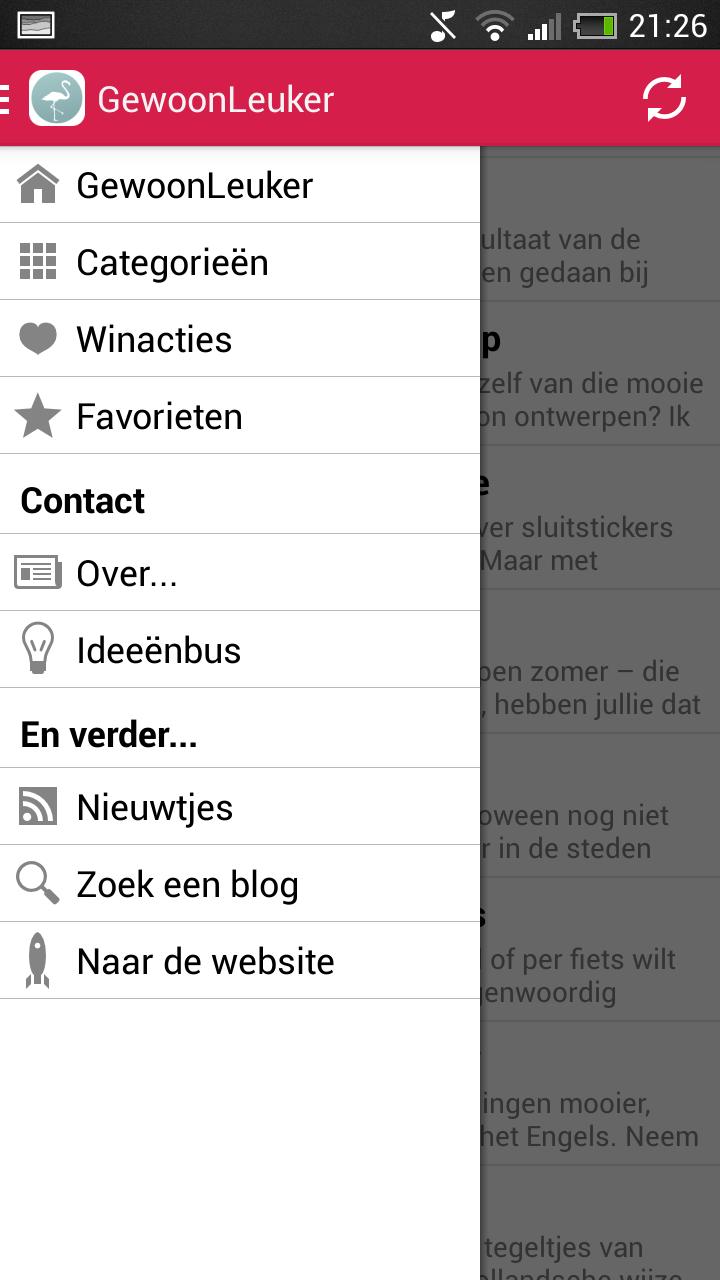The width and height of the screenshot is (720, 1280).
Task: Go to Winacties
Action: click(154, 340)
